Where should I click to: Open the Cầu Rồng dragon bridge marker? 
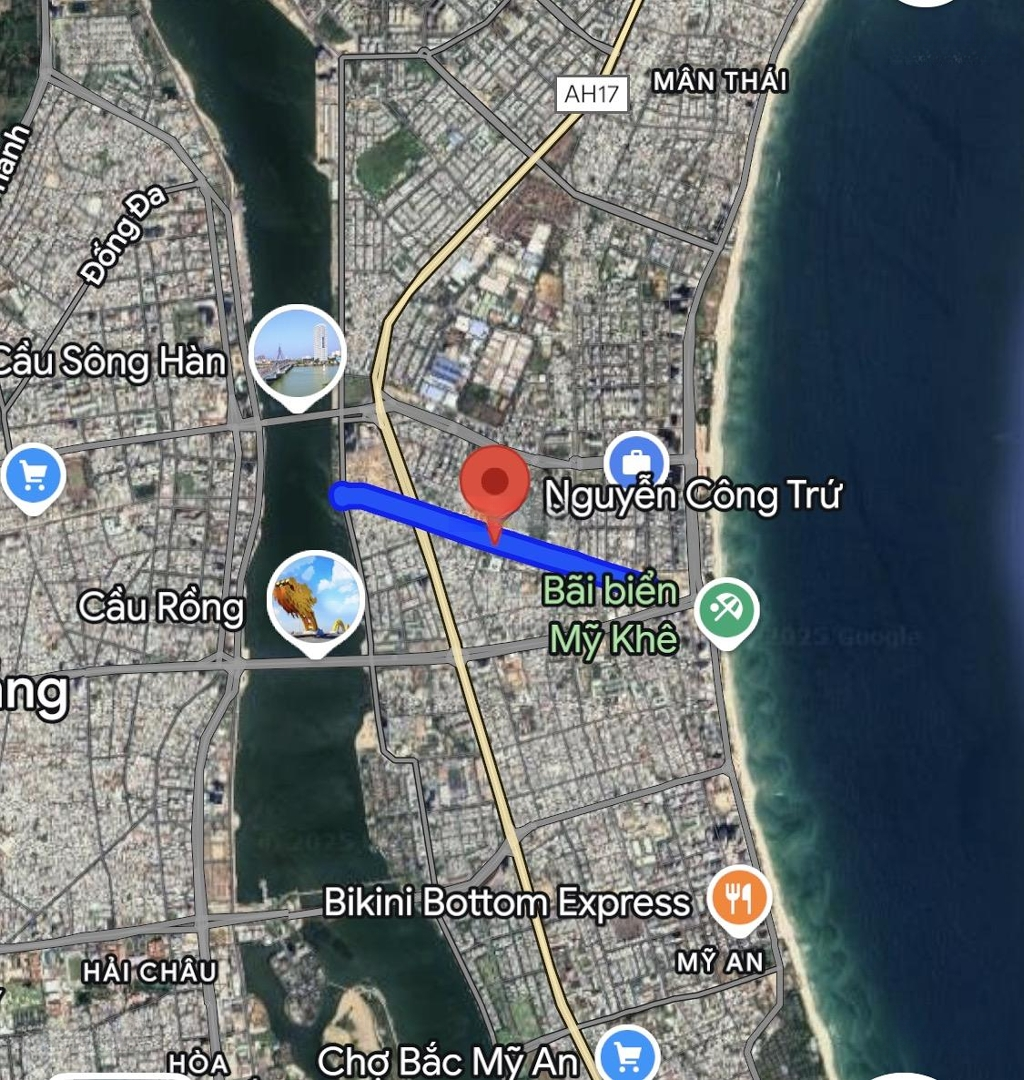click(x=317, y=599)
